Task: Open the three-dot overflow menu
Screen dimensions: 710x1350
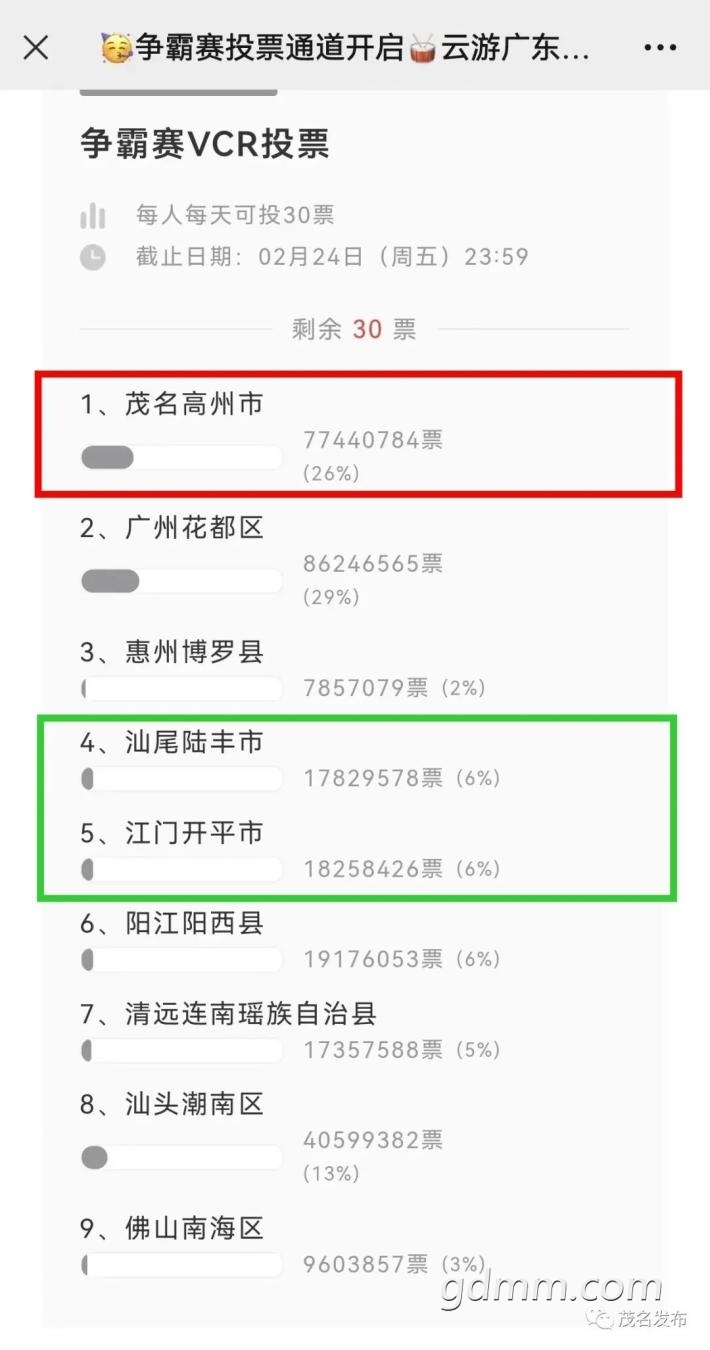Action: click(660, 47)
